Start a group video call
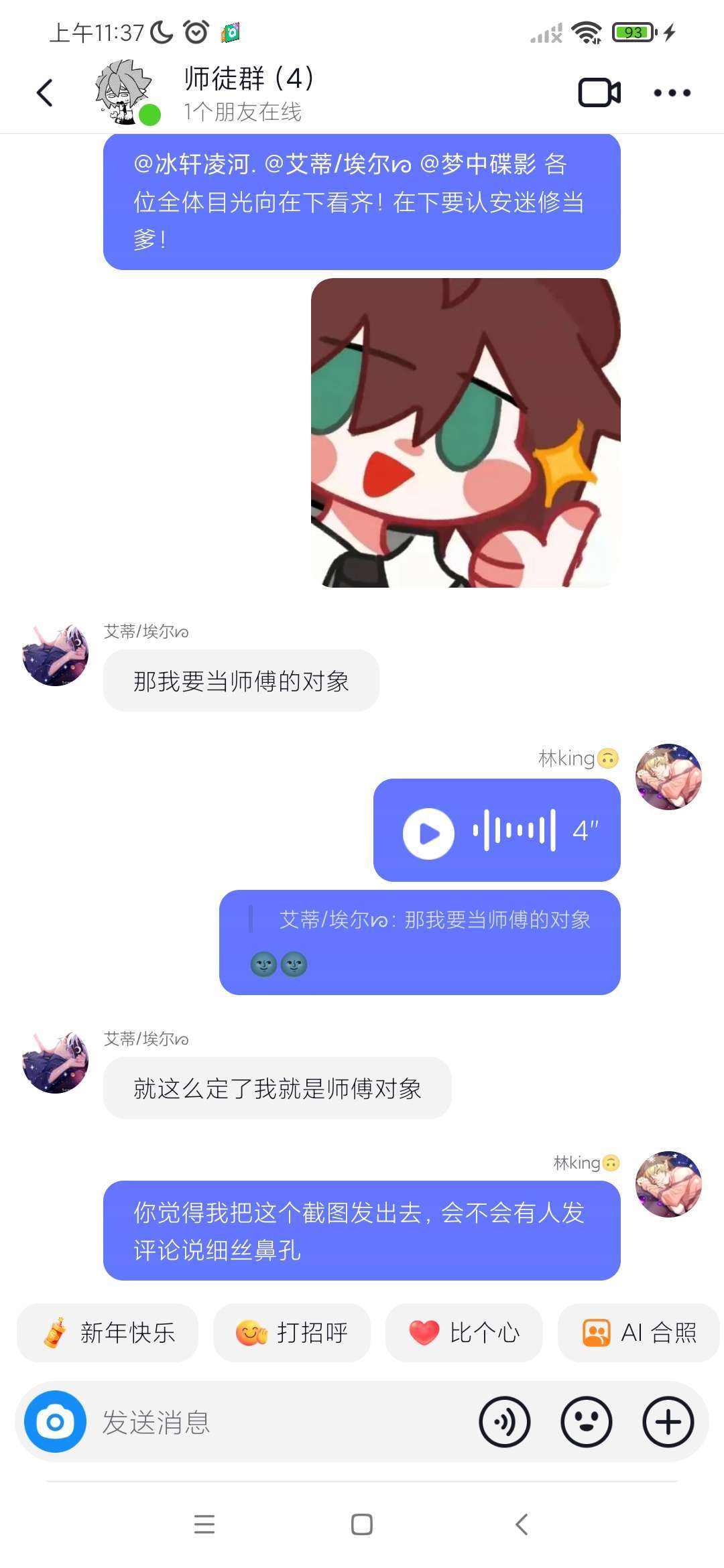The image size is (724, 1568). pyautogui.click(x=599, y=92)
